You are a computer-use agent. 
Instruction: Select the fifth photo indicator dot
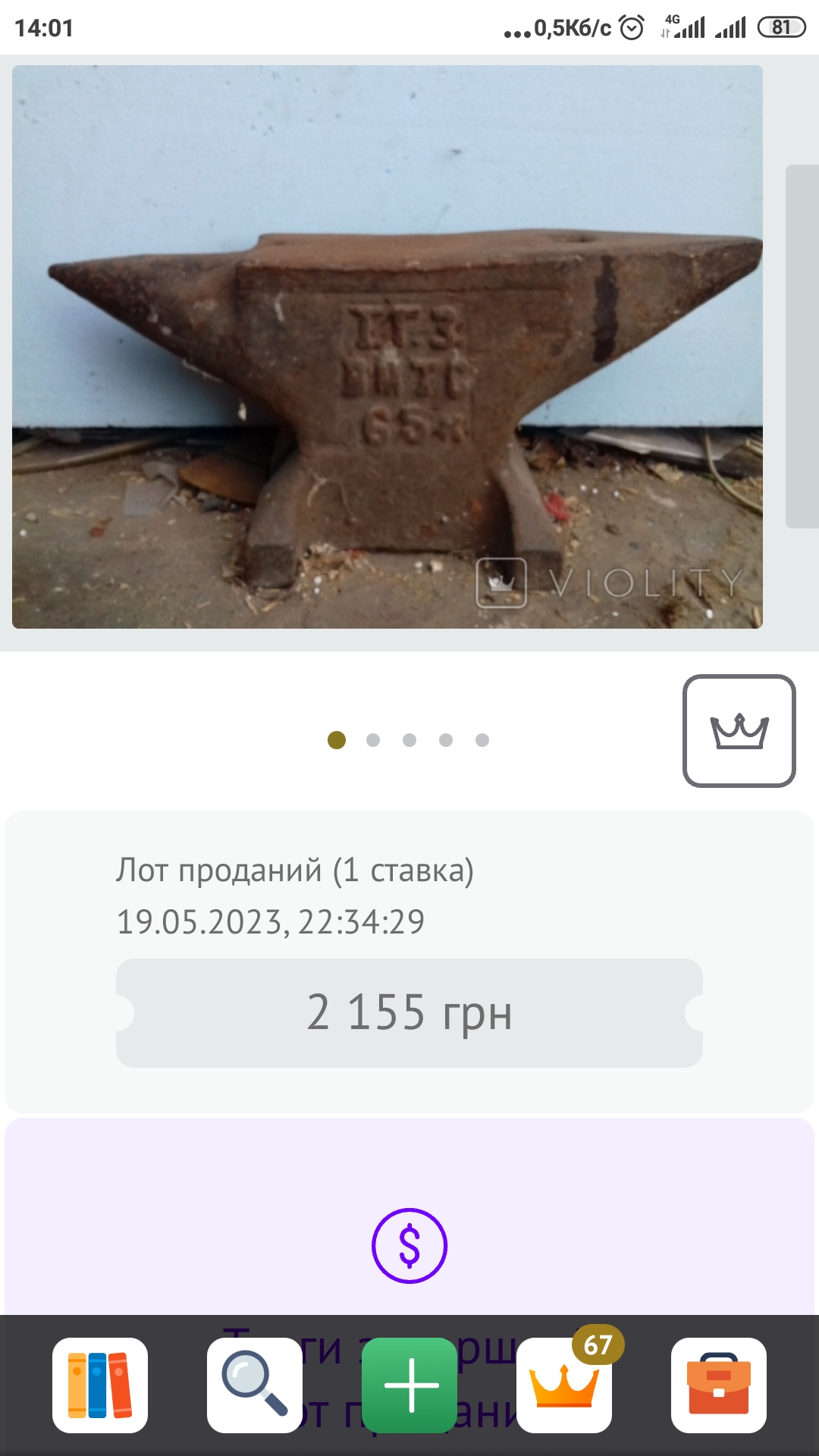click(x=482, y=740)
